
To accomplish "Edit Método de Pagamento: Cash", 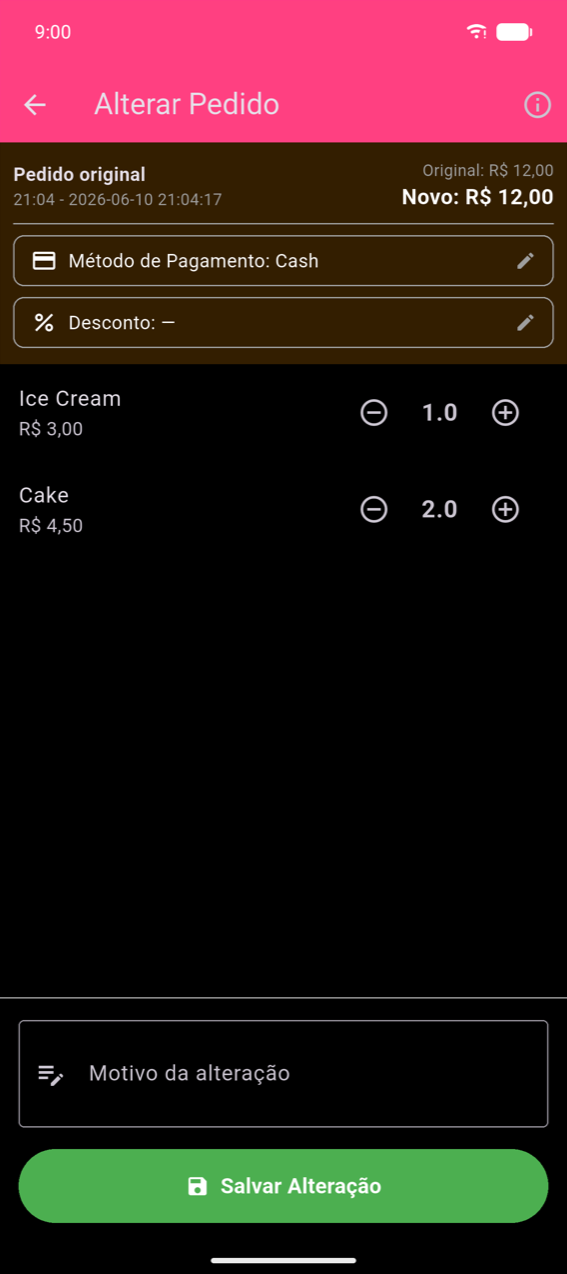I will pyautogui.click(x=283, y=261).
